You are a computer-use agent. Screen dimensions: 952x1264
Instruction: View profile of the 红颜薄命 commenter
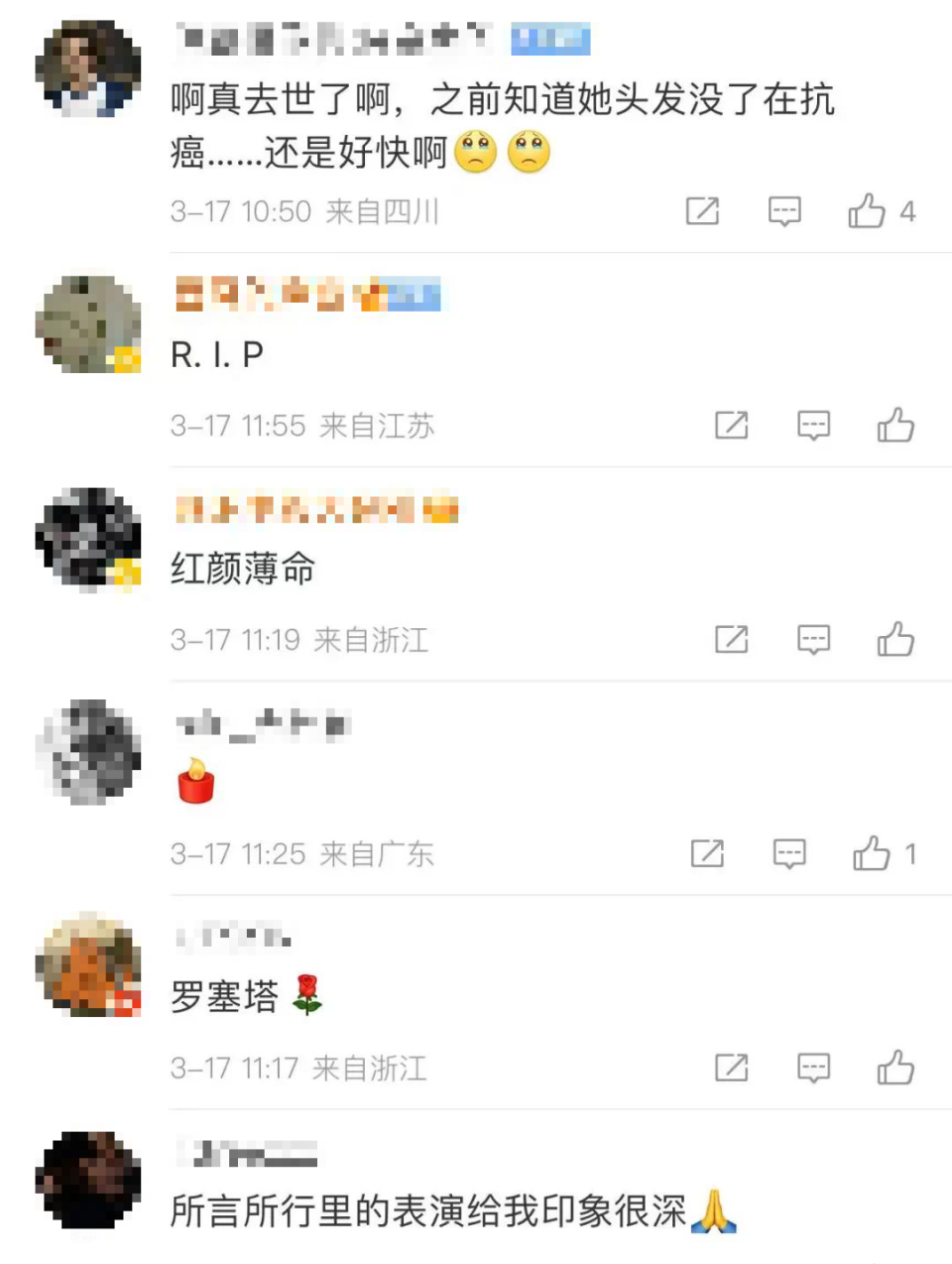click(88, 539)
